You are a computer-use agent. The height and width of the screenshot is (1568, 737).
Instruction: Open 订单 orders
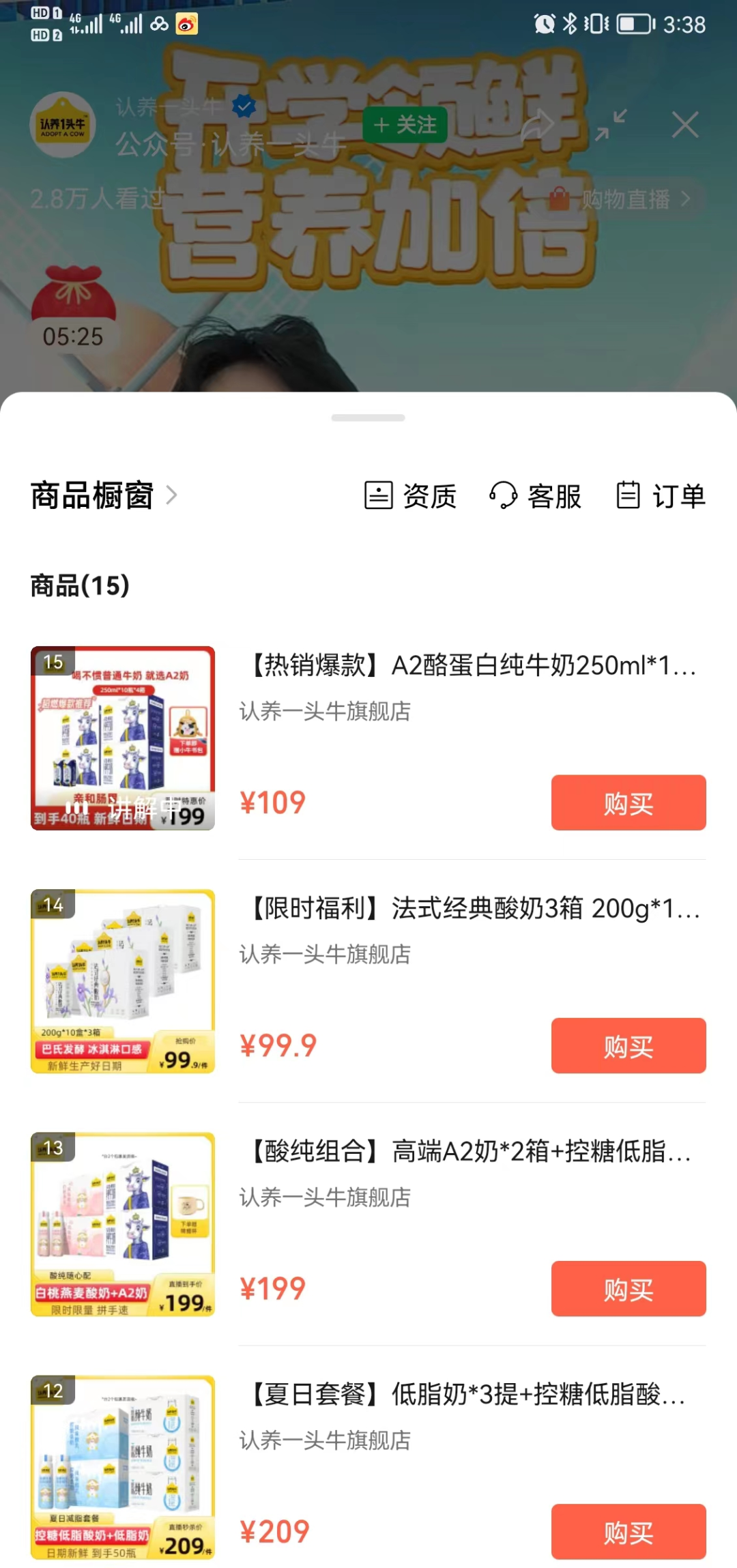click(661, 495)
